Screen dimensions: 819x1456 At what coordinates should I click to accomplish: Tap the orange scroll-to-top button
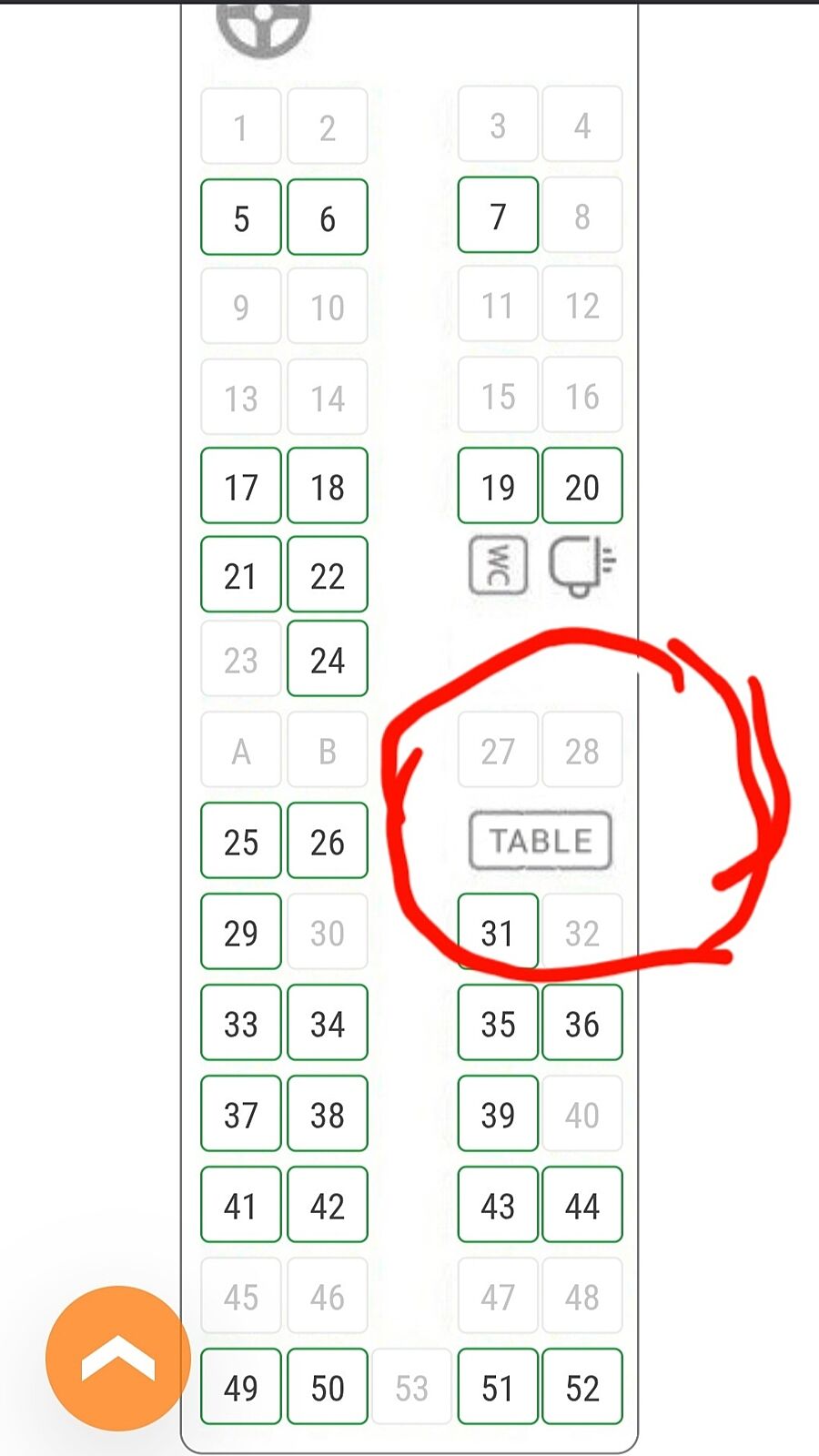coord(117,1358)
